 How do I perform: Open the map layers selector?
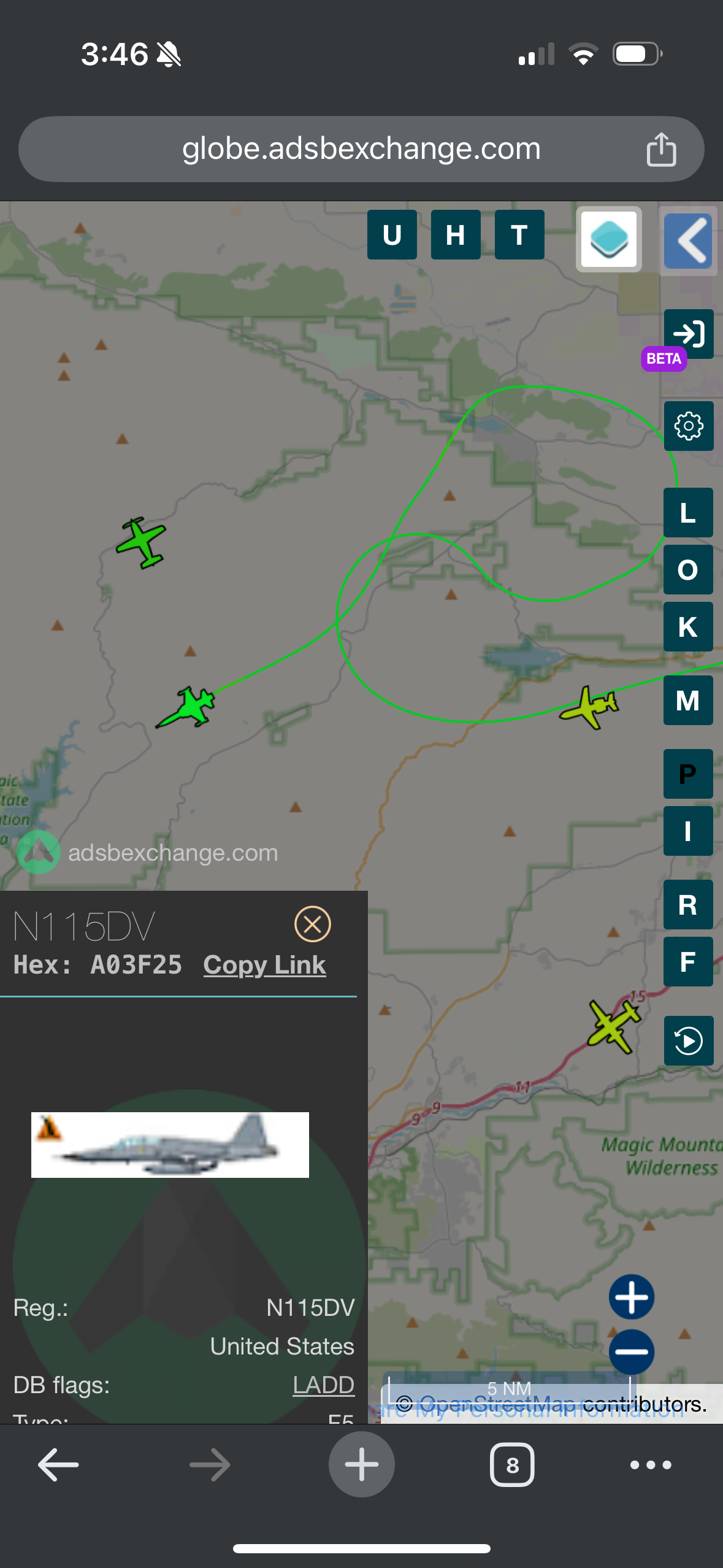(608, 239)
